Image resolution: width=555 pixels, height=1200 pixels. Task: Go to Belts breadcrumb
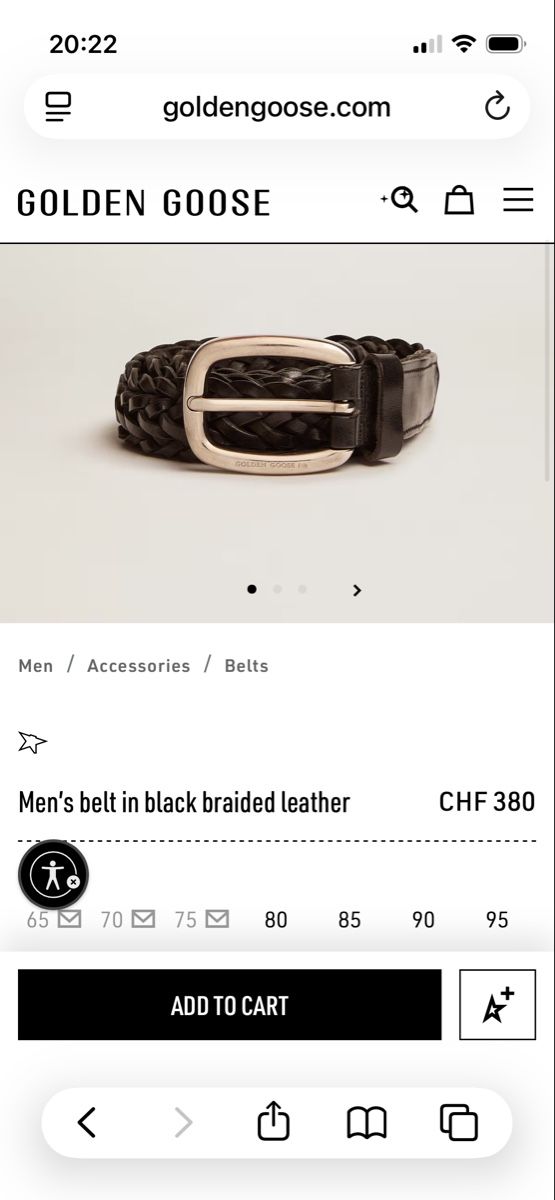click(x=246, y=666)
